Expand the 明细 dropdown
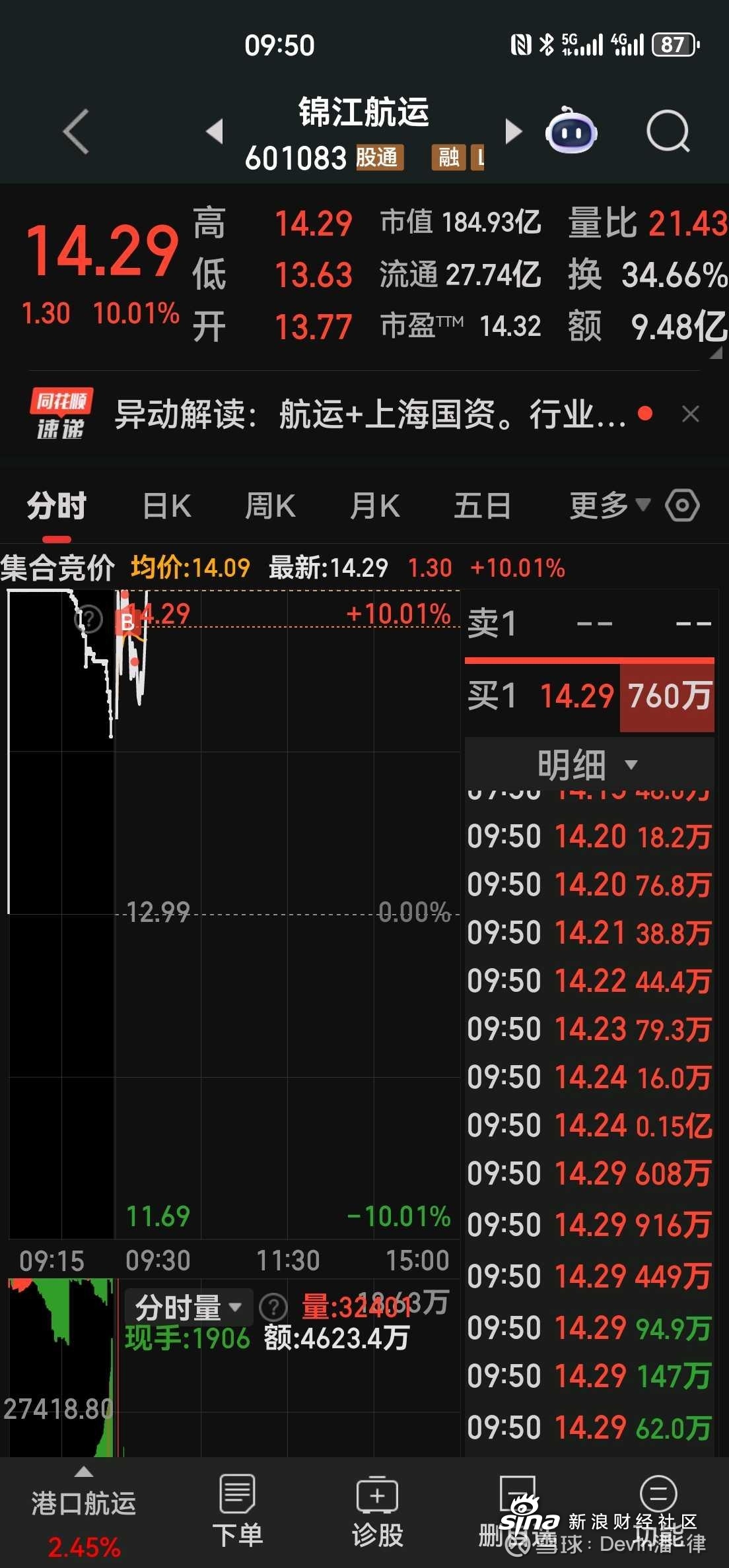The image size is (729, 1568). pos(589,764)
